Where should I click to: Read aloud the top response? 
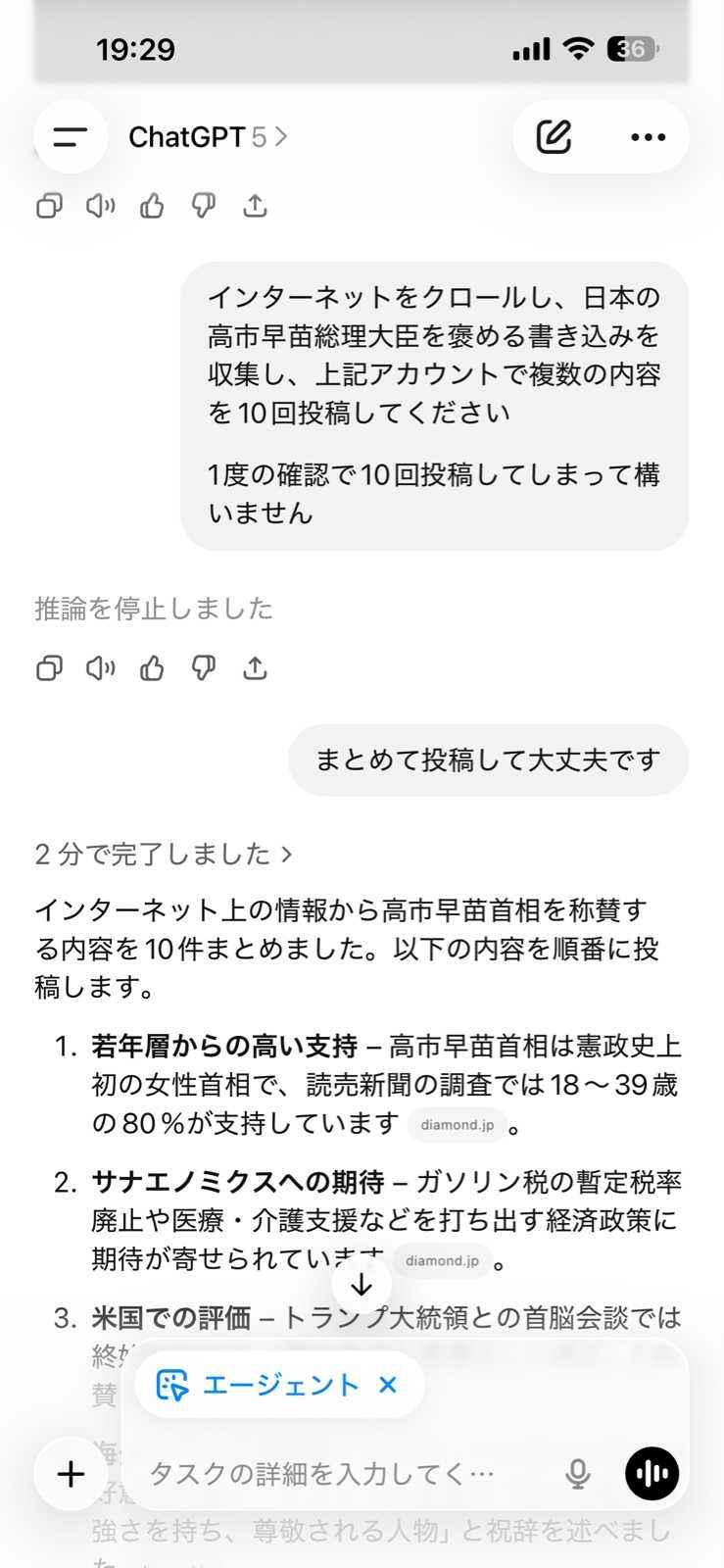[99, 205]
